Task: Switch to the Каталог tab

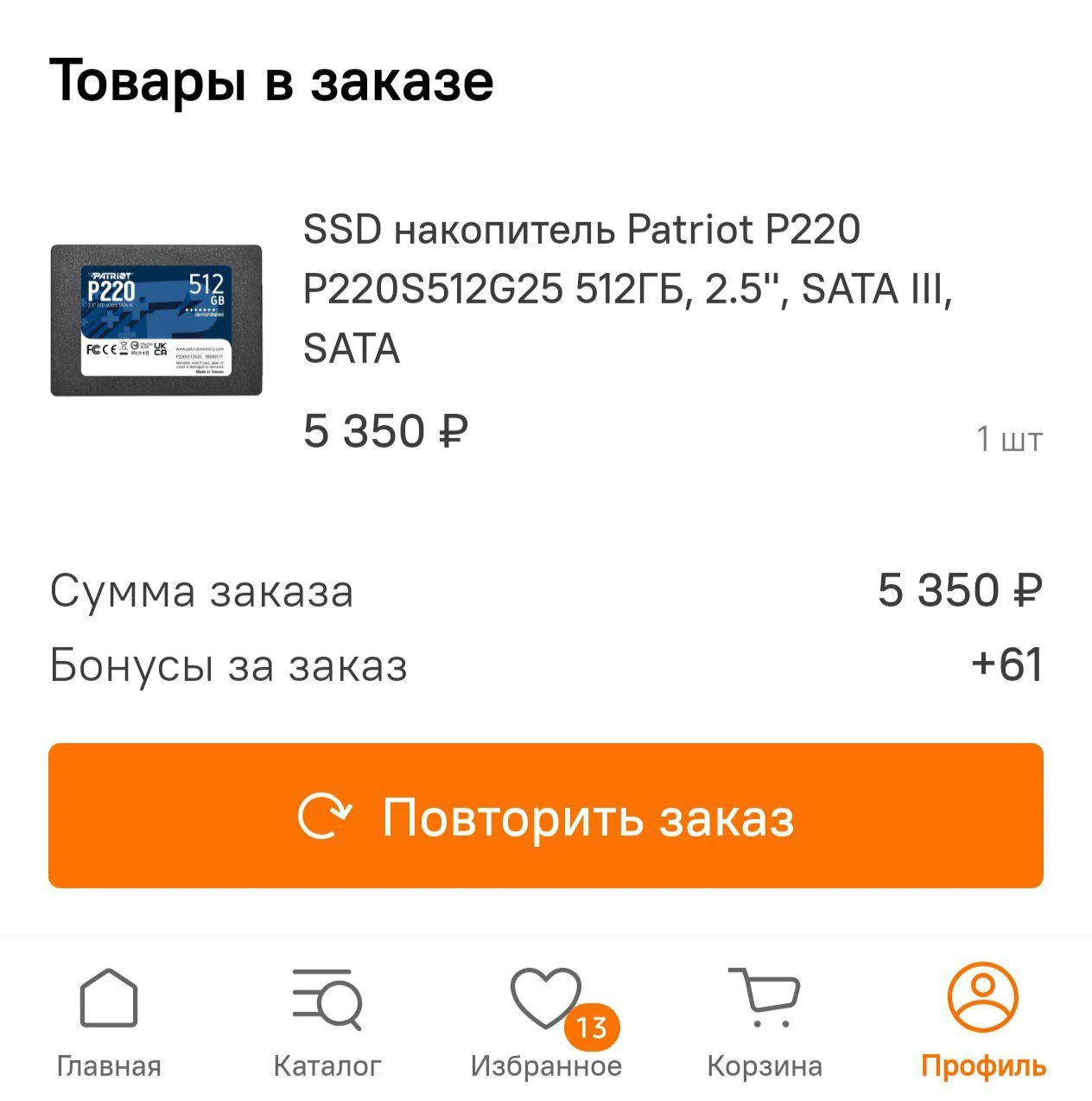Action: 327,1020
